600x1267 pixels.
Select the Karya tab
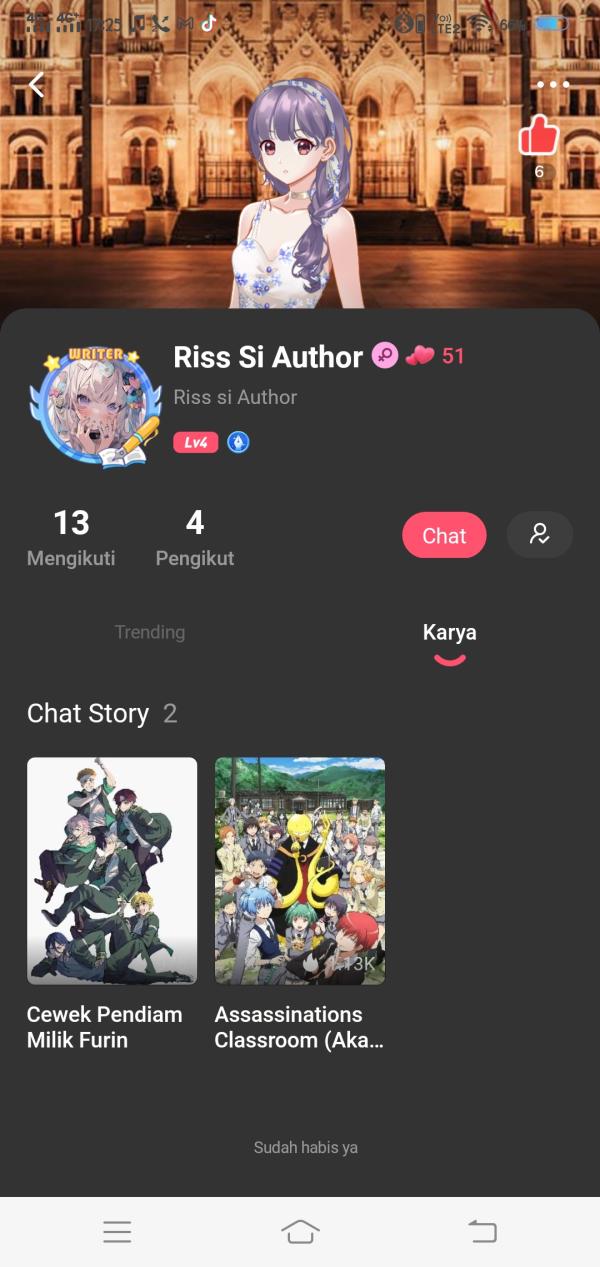point(449,633)
